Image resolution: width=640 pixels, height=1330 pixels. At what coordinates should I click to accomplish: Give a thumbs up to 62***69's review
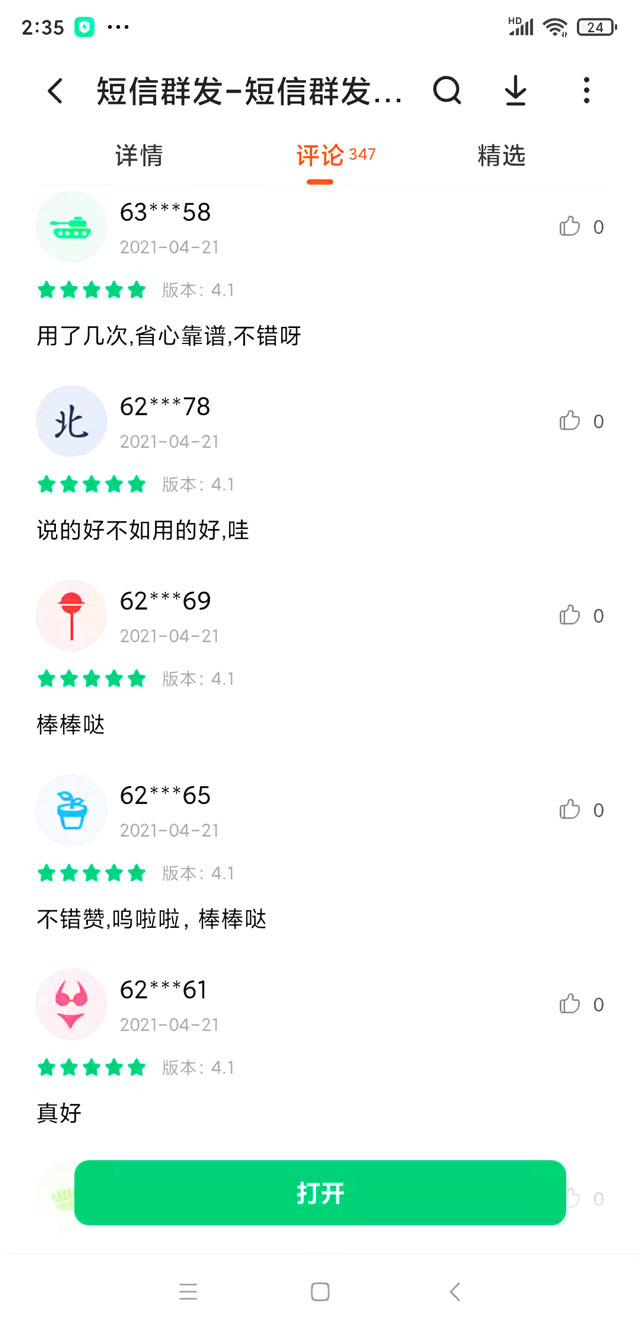(570, 615)
